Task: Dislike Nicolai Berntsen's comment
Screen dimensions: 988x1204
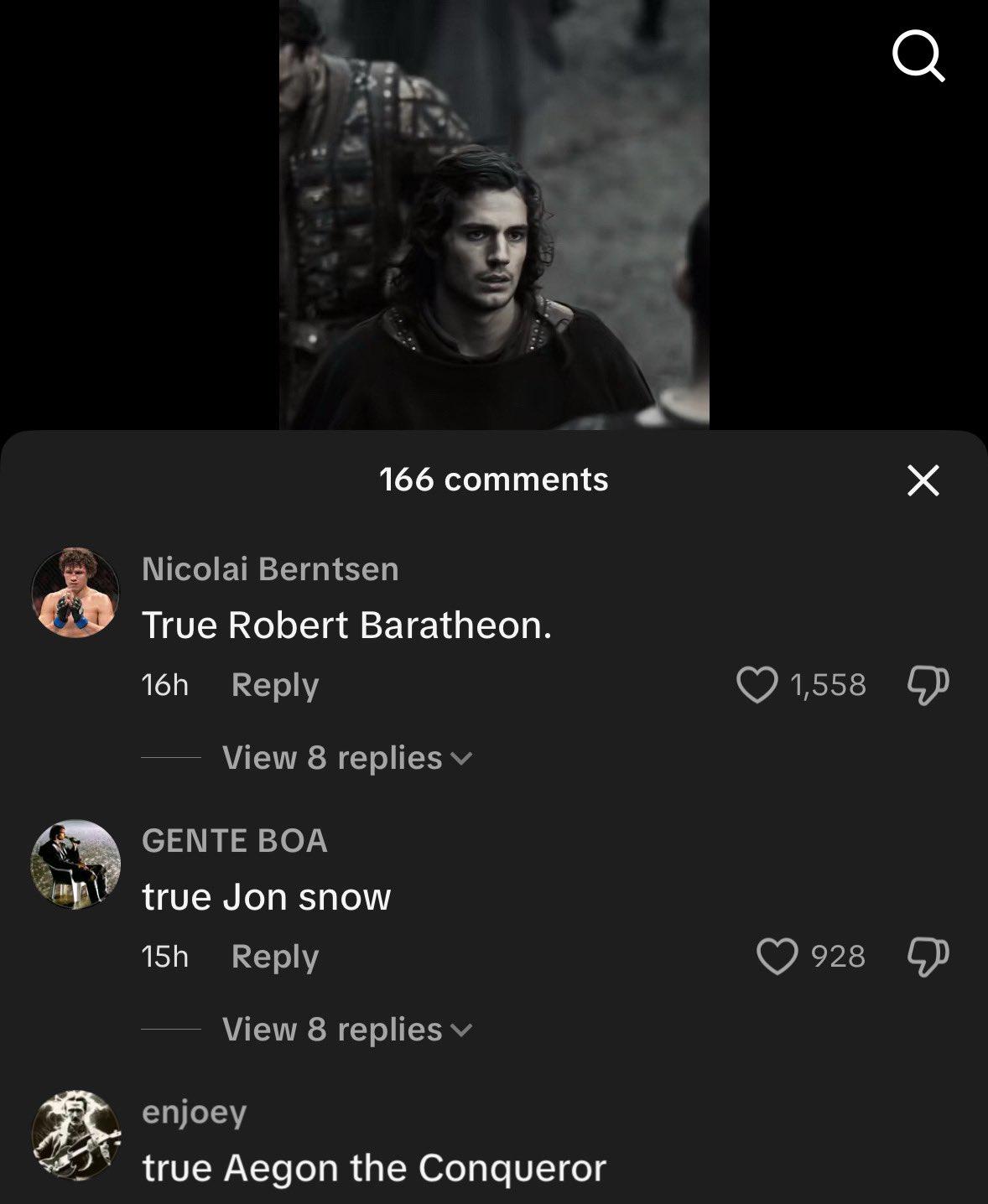Action: [928, 685]
